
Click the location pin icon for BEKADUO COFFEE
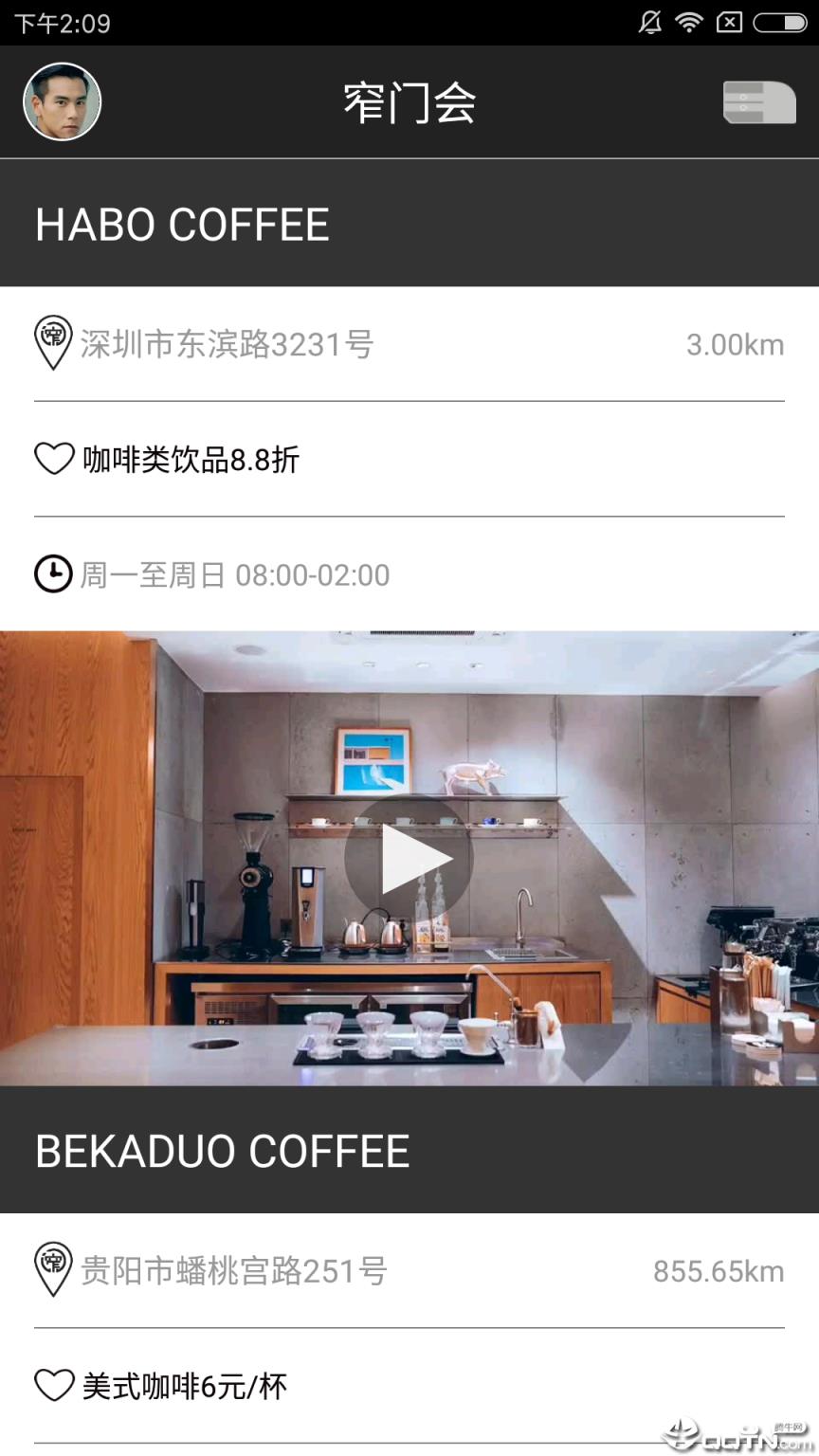pyautogui.click(x=53, y=1270)
